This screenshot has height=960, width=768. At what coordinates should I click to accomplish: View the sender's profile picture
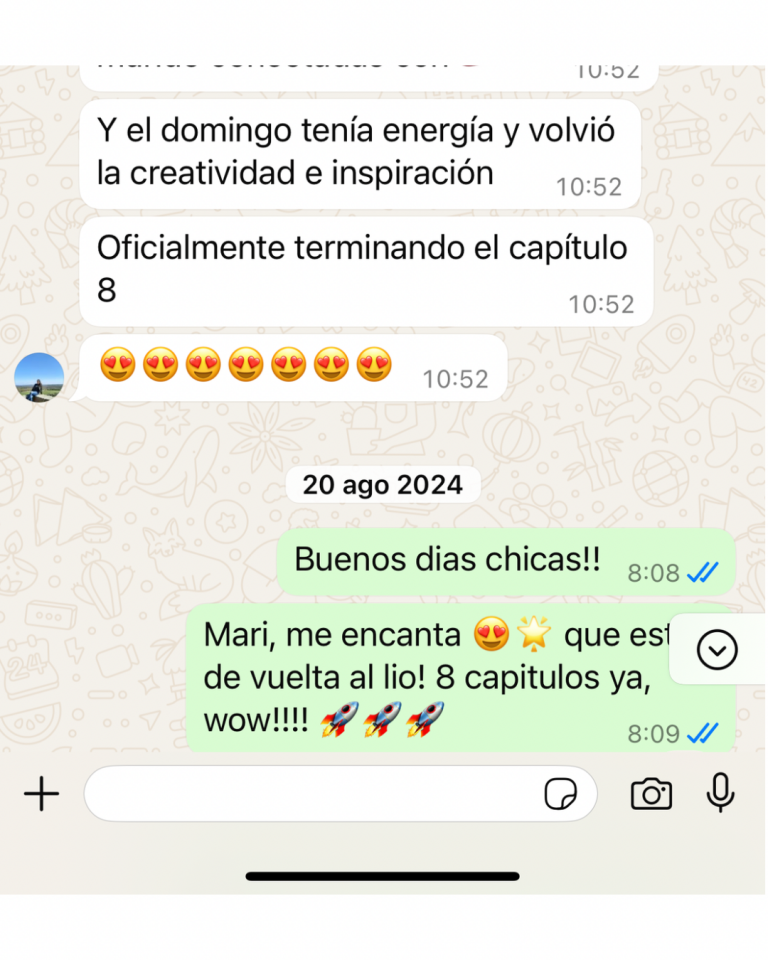pyautogui.click(x=39, y=377)
